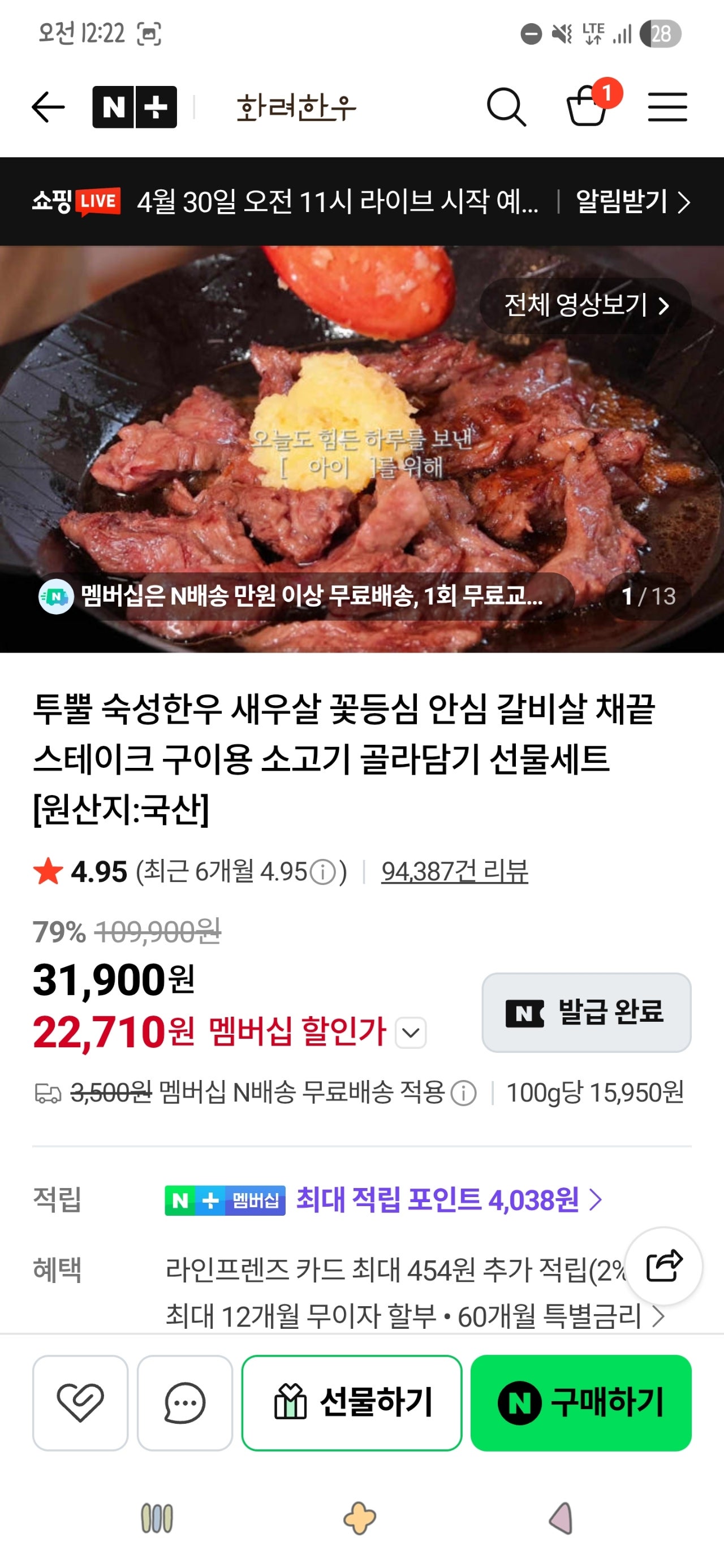Open chat inquiry via speech bubble icon
The image size is (724, 1568).
186,1402
